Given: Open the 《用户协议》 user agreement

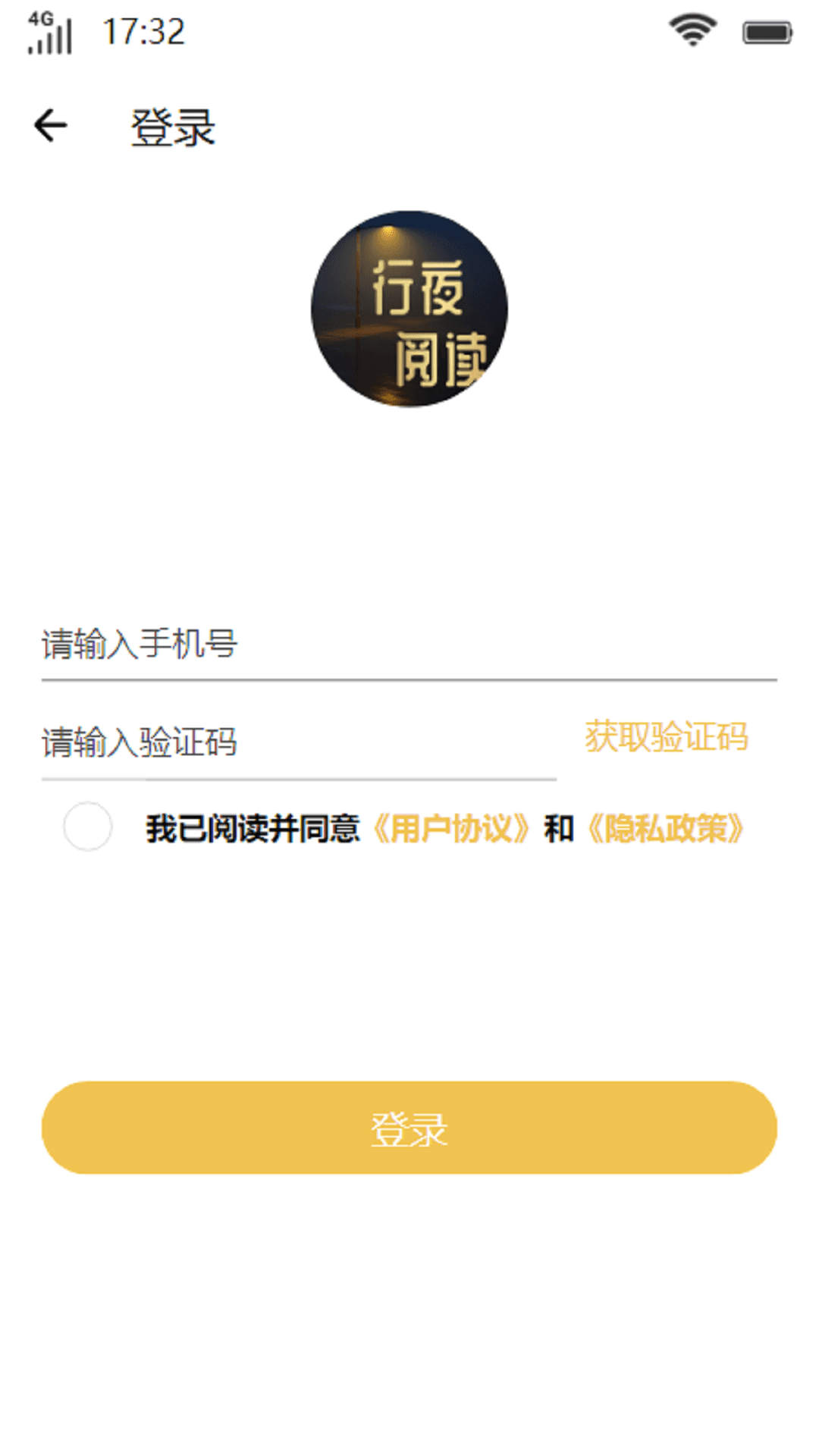Looking at the screenshot, I should pos(450,828).
